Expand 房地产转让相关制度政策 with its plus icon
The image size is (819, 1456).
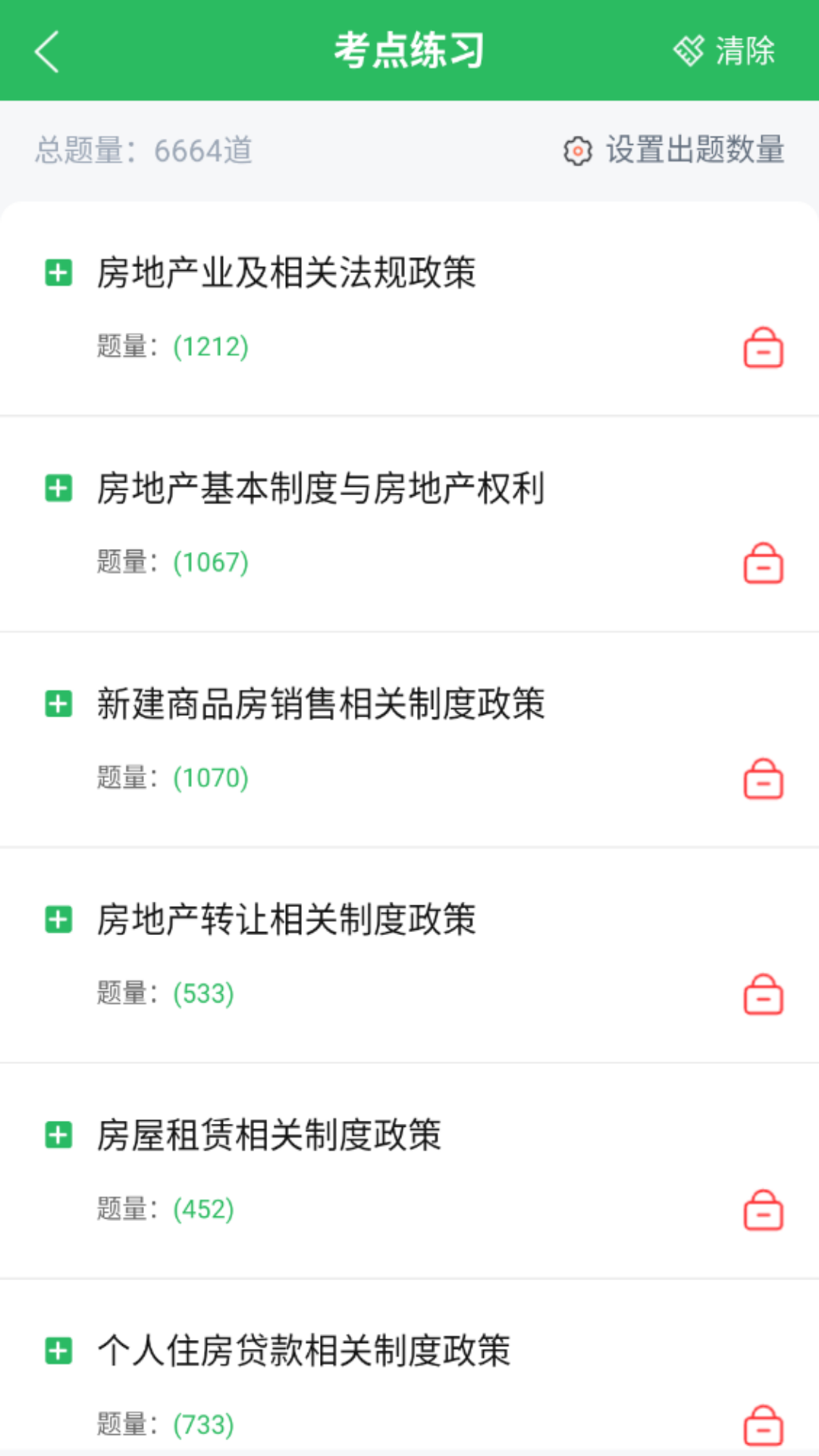58,919
